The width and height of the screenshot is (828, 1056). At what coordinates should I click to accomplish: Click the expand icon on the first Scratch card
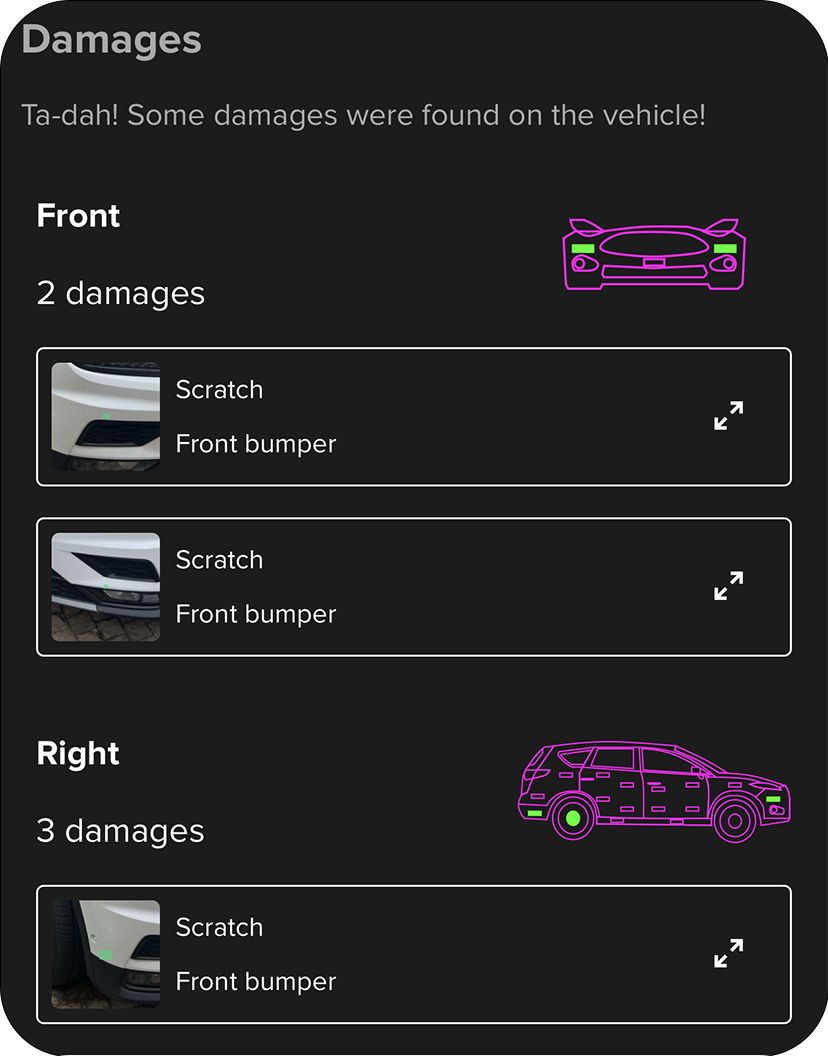click(x=728, y=417)
